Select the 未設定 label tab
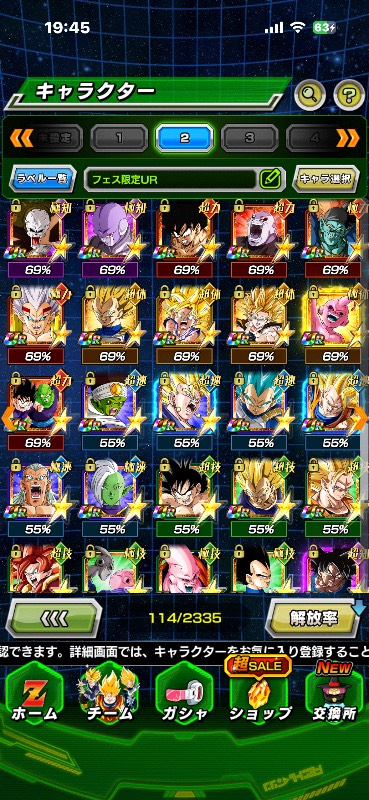Image resolution: width=369 pixels, height=800 pixels. (56, 138)
